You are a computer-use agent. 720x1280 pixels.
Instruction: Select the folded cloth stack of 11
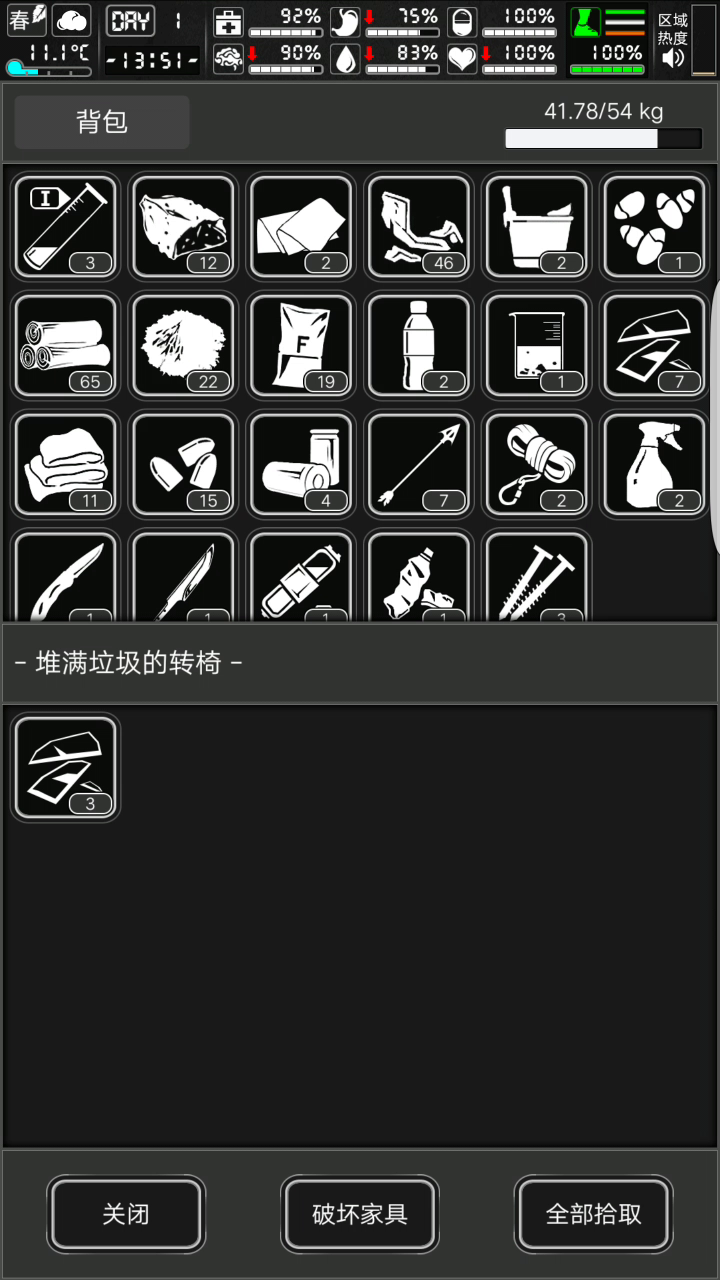tap(66, 463)
